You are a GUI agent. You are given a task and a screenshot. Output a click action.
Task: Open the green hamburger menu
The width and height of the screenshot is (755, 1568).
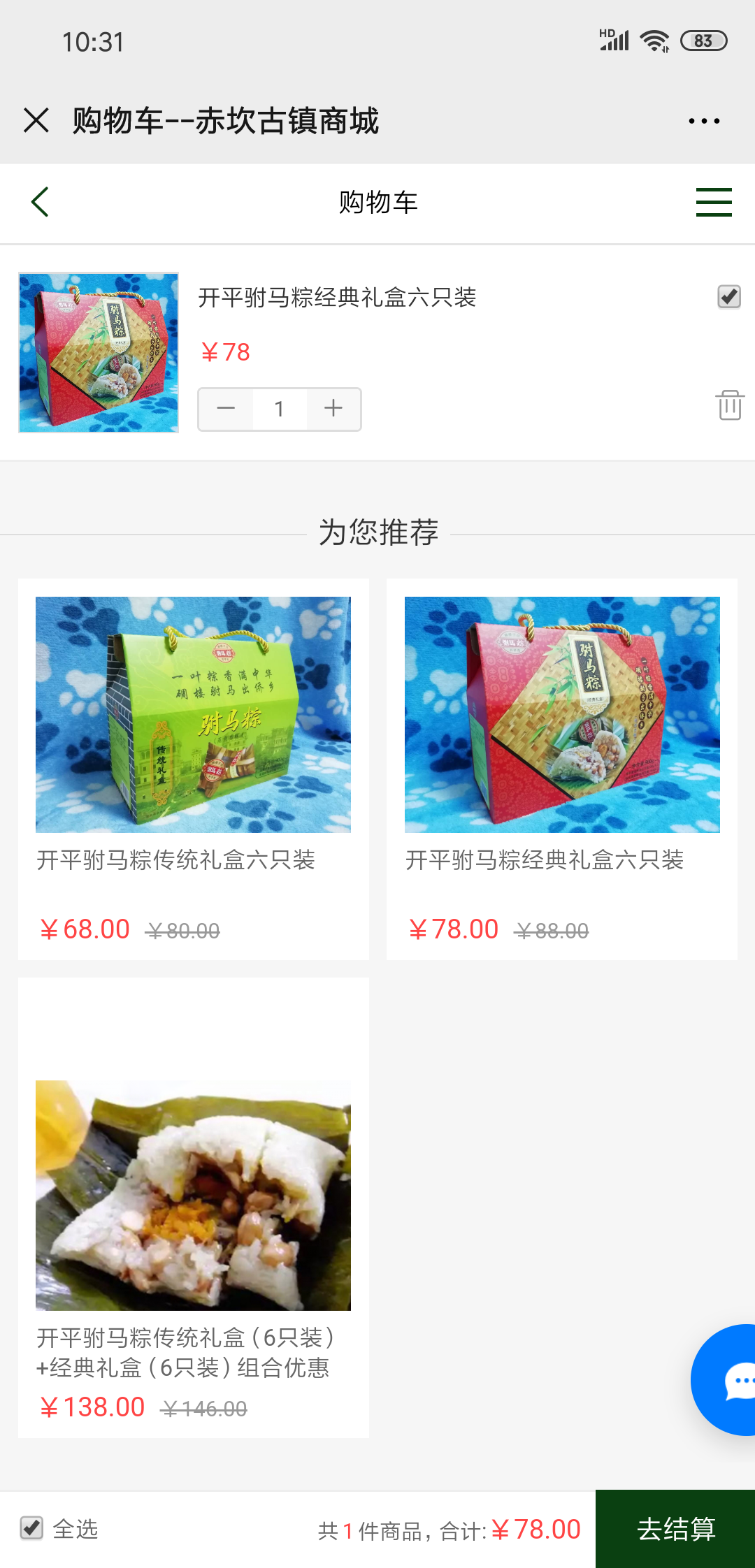pos(713,202)
